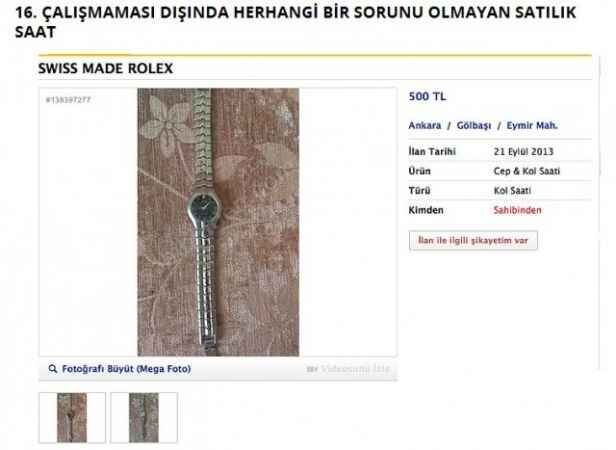Select the first photo thumbnail
This screenshot has width=616, height=450.
tap(72, 417)
